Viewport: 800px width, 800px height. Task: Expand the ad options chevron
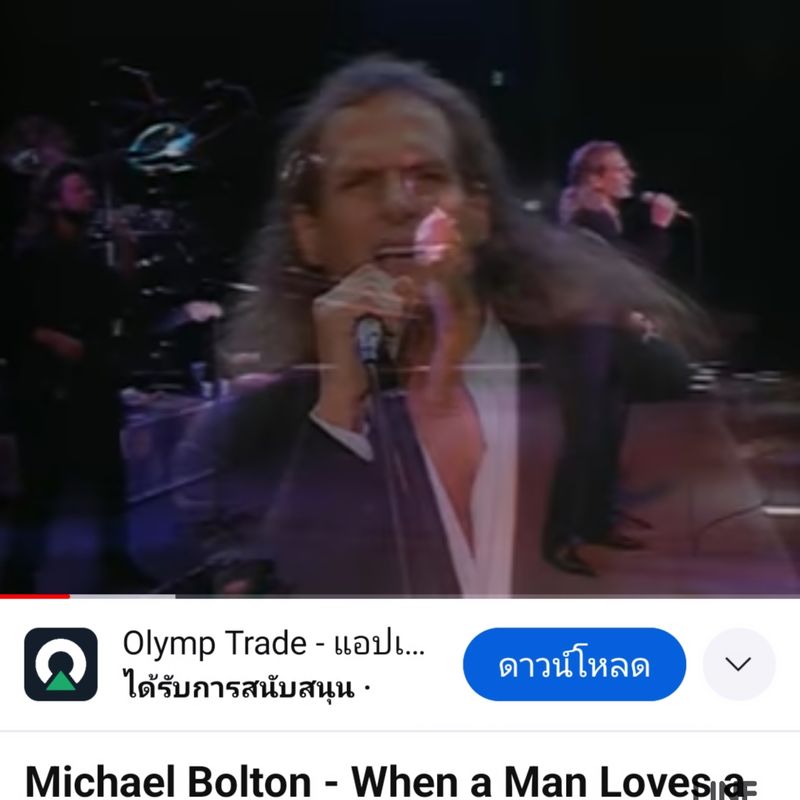tap(738, 664)
